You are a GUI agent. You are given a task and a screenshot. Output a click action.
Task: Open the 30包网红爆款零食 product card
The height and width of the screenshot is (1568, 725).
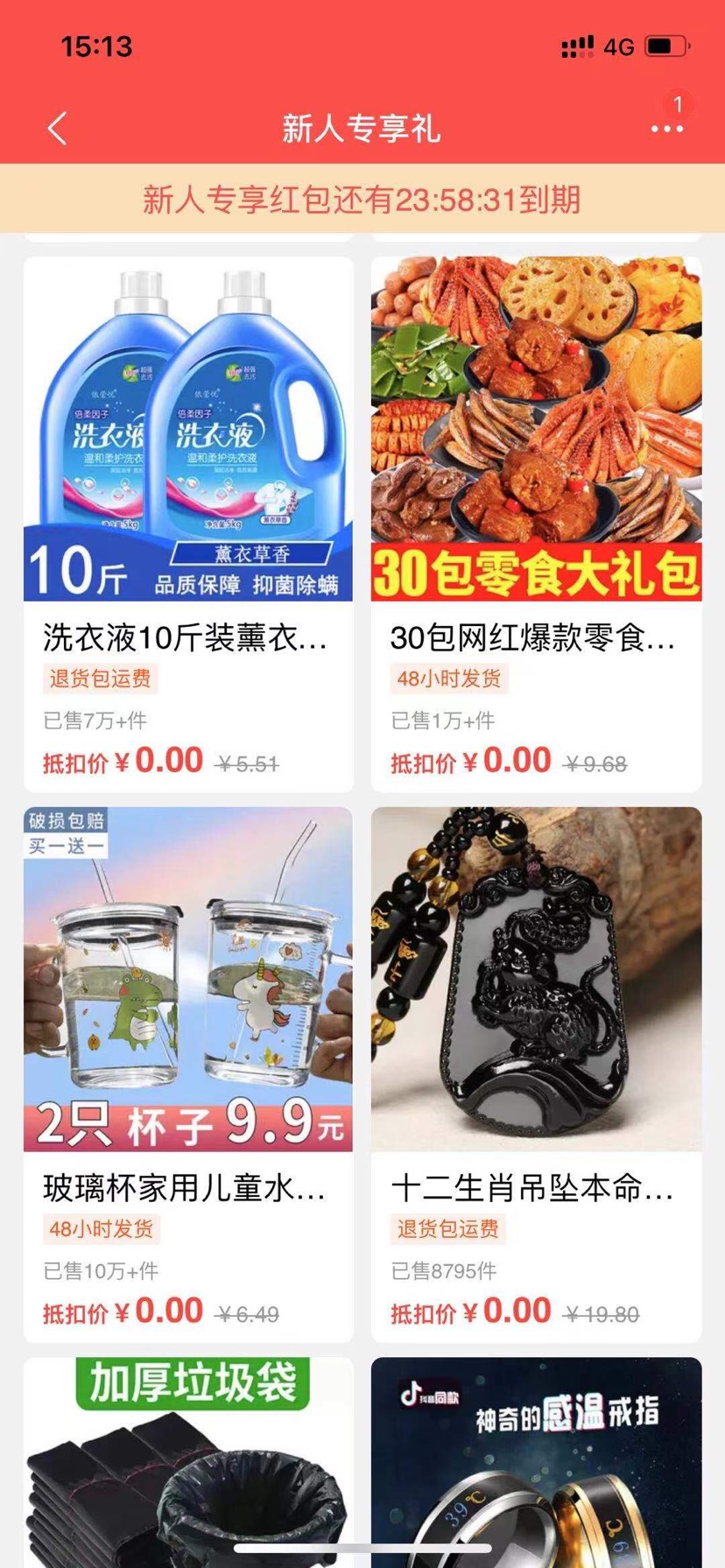[x=536, y=524]
